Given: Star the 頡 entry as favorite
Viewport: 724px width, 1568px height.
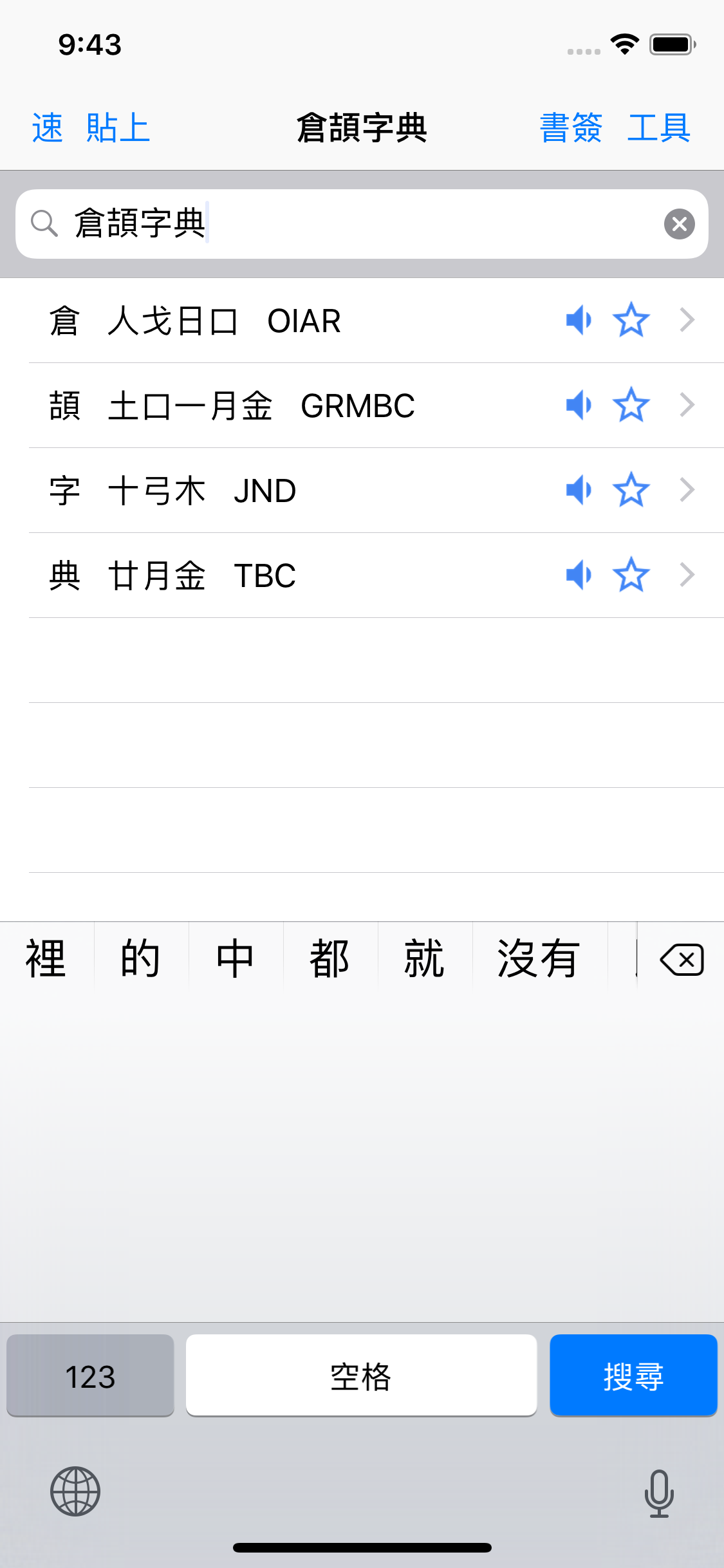Looking at the screenshot, I should tap(631, 405).
